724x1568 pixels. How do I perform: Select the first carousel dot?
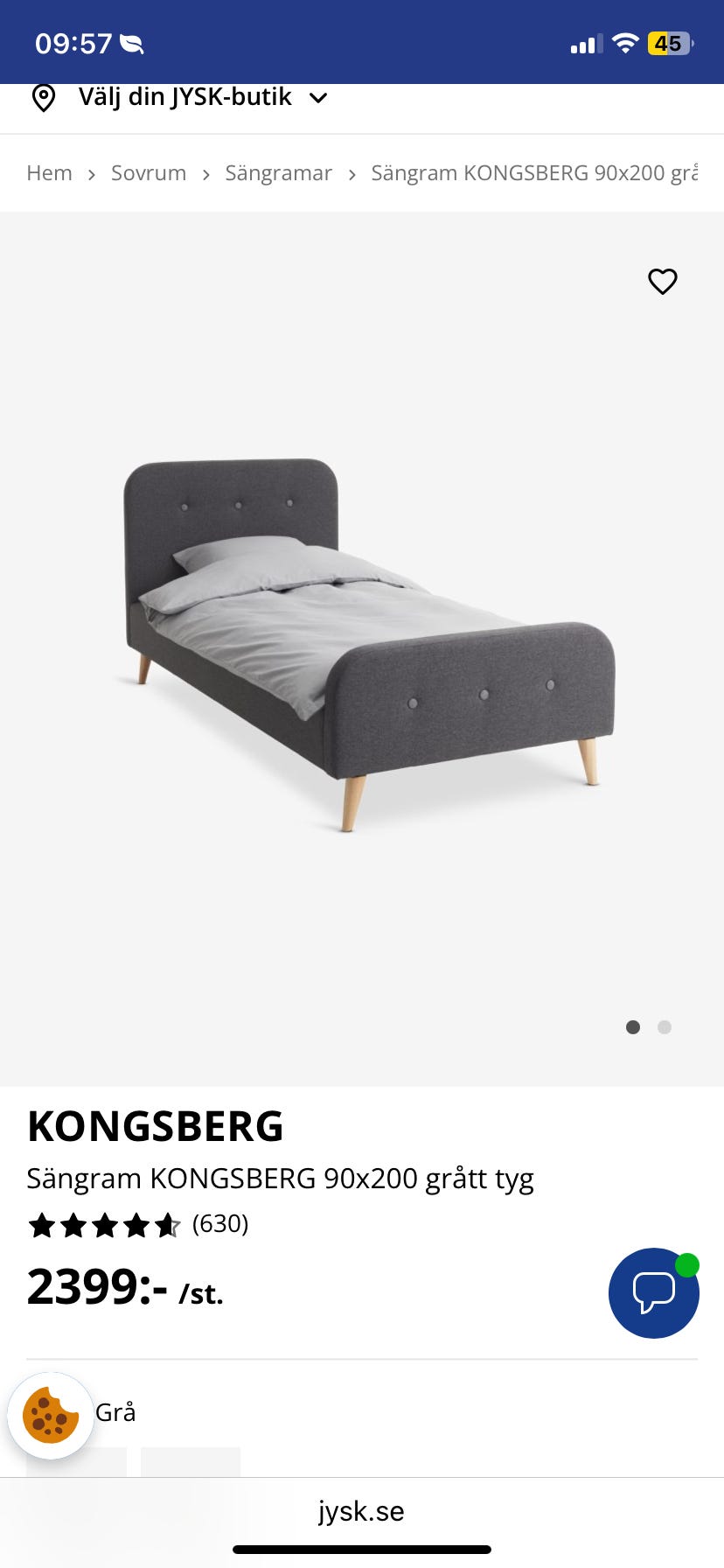633,1027
